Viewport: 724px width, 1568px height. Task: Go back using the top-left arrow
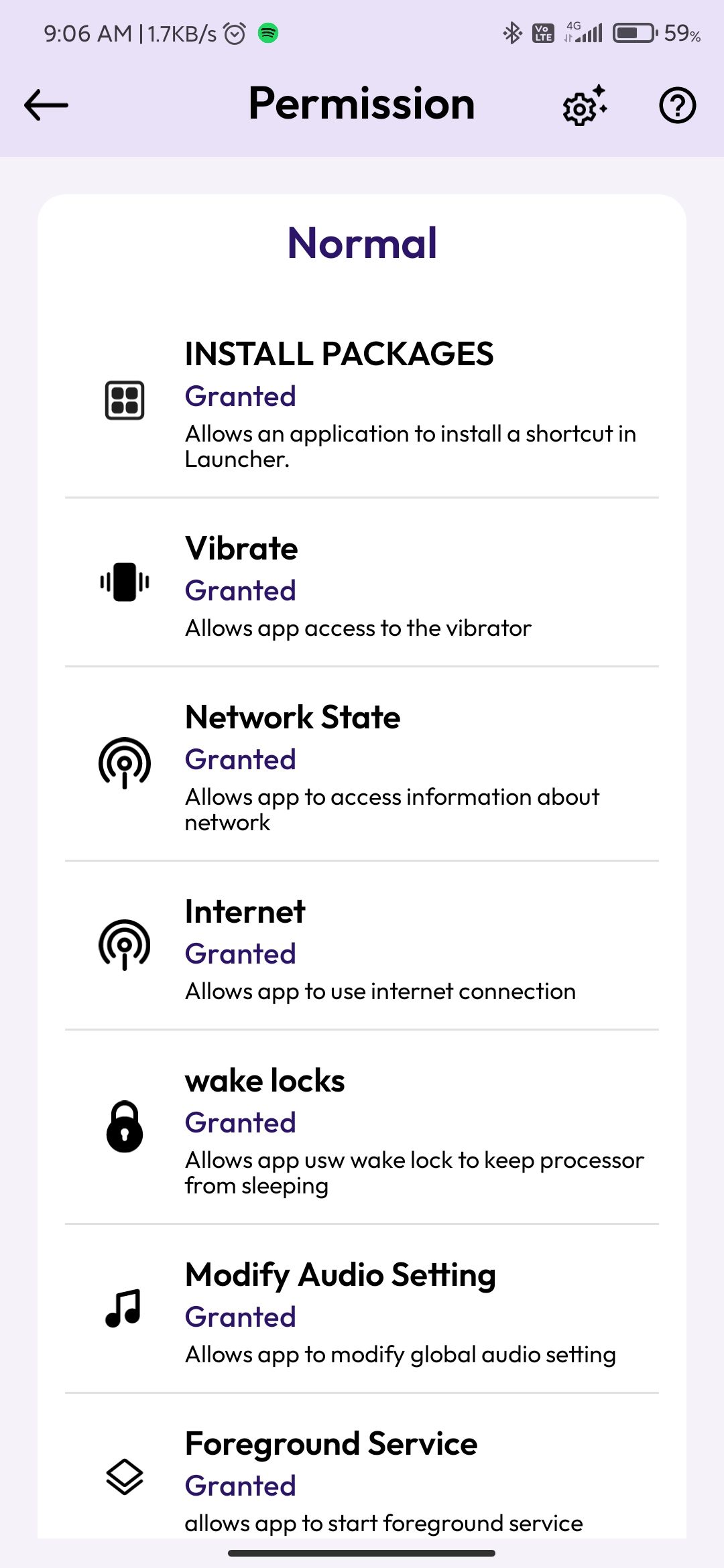point(46,105)
